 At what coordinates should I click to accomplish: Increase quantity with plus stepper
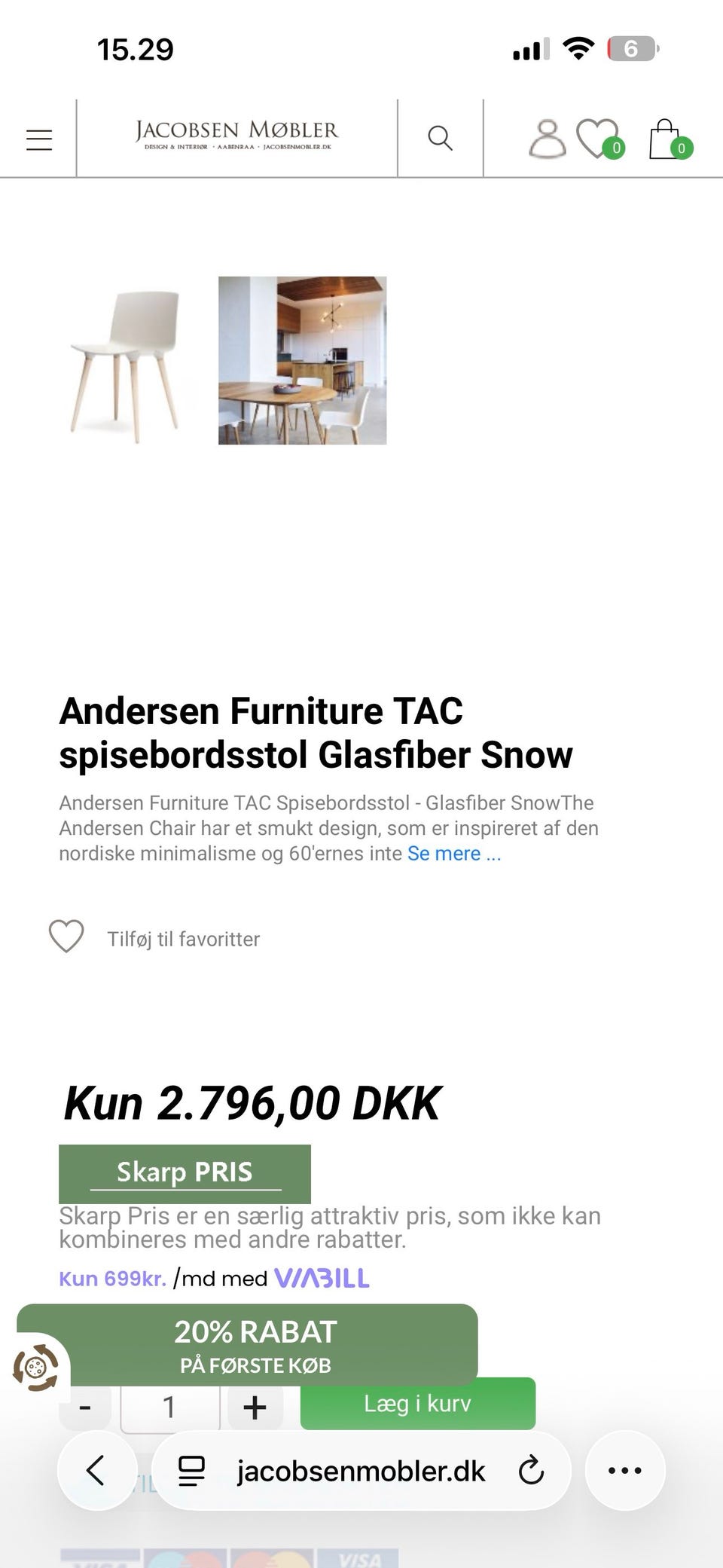pyautogui.click(x=255, y=1403)
